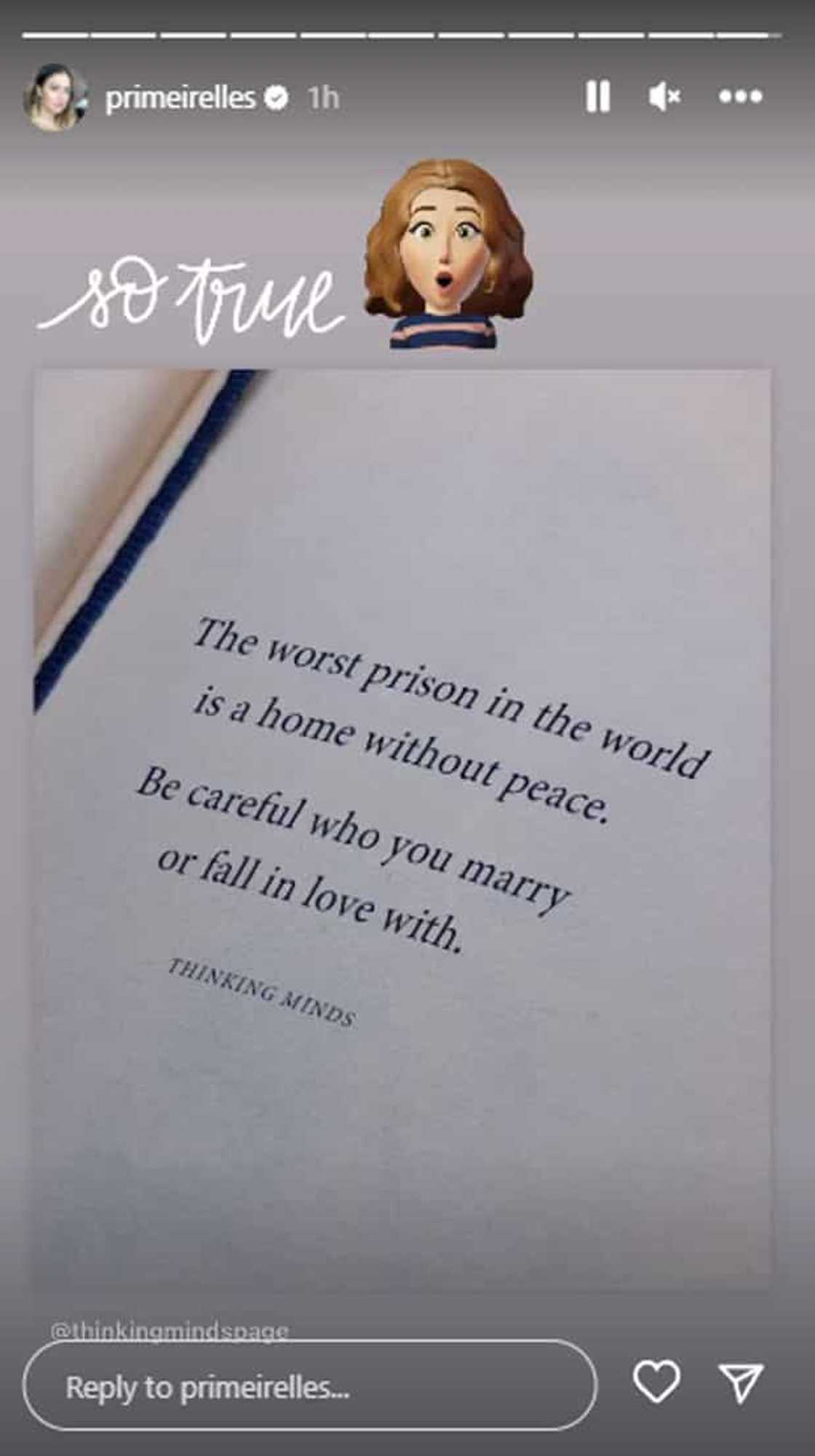Open the @thinkingmindspage mention
The height and width of the screenshot is (1456, 815).
(170, 1331)
